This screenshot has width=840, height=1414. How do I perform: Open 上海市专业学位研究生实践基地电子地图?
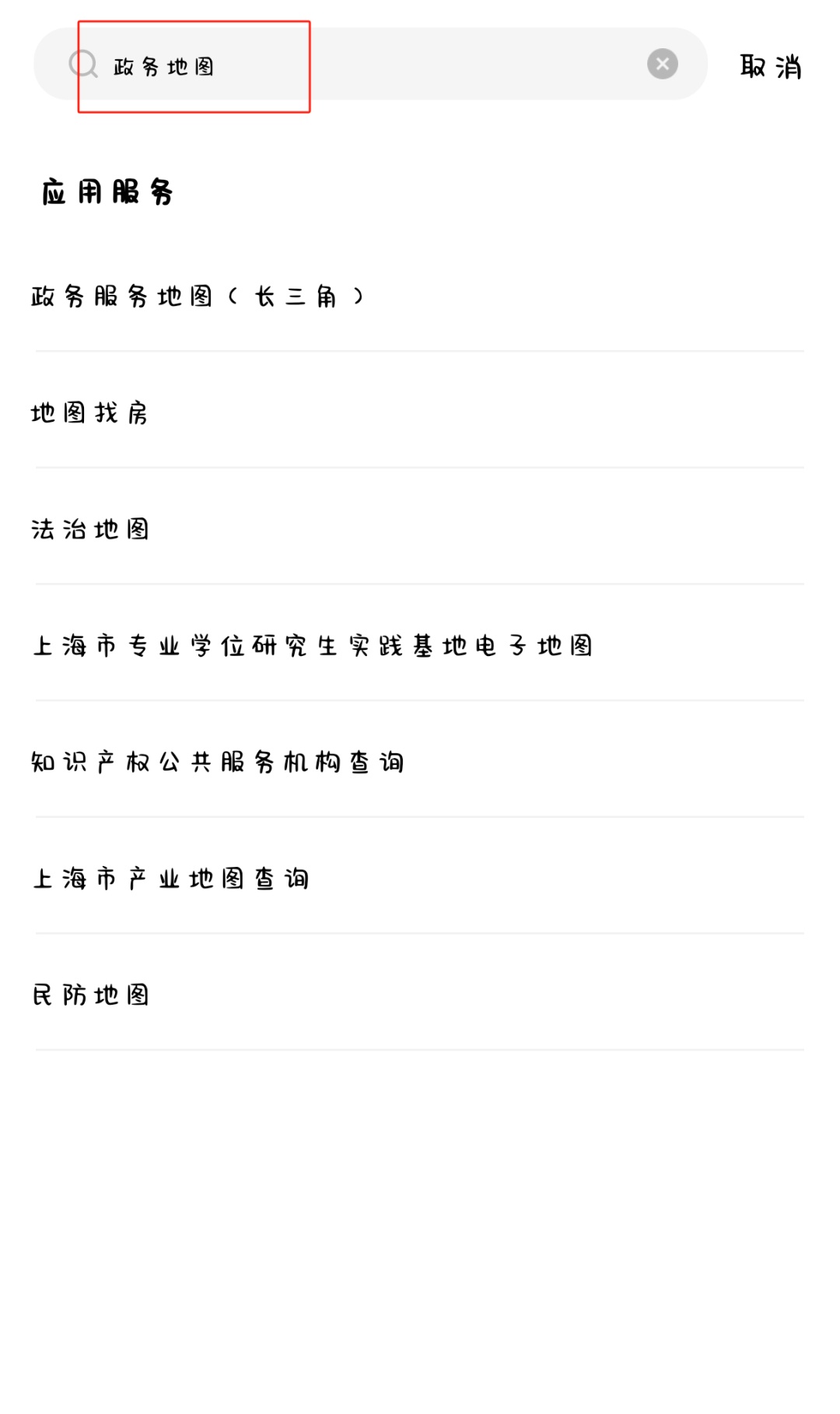coord(420,645)
